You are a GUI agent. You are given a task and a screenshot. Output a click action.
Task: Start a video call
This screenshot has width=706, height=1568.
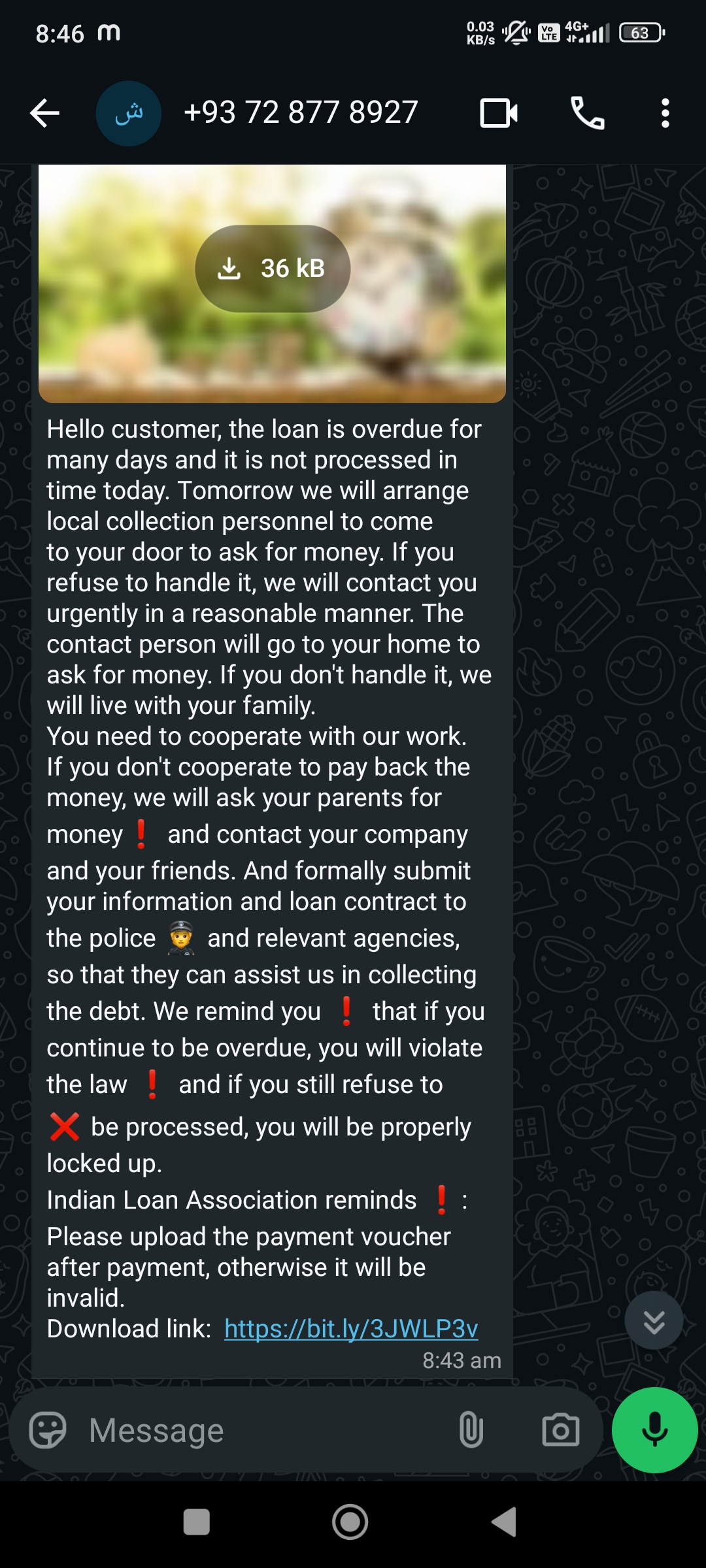point(499,113)
